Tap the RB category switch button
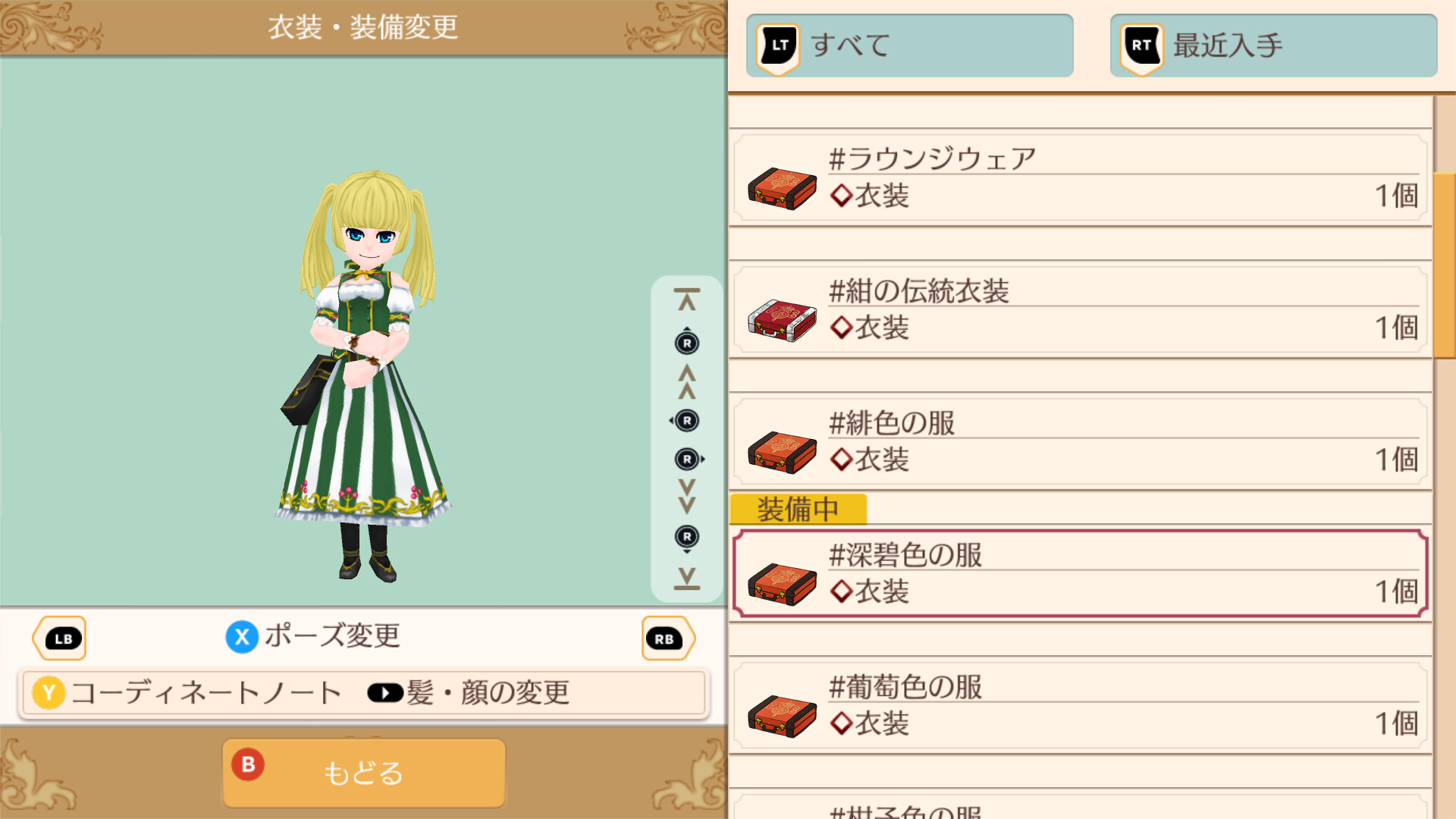Image resolution: width=1456 pixels, height=819 pixels. 667,639
